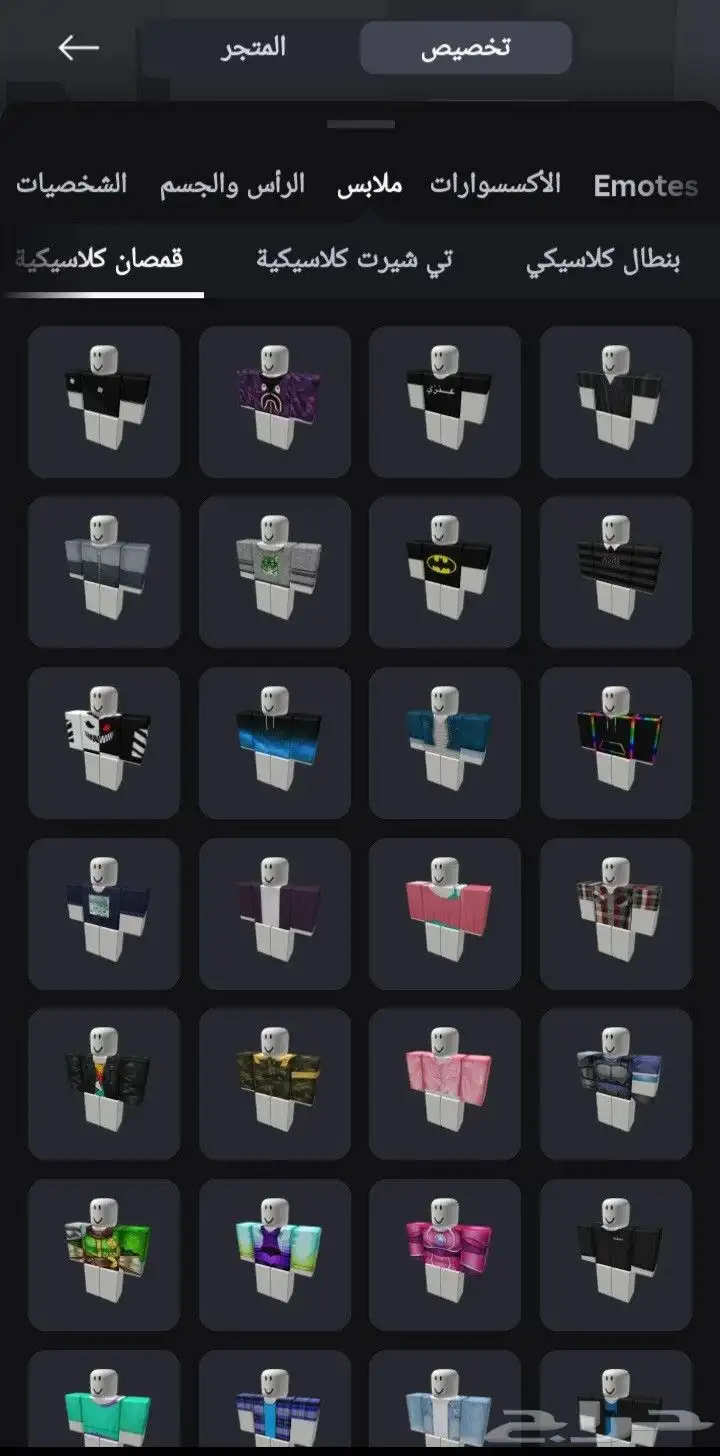Viewport: 720px width, 1456px height.
Task: Select the تخصيص tab
Action: (x=465, y=48)
